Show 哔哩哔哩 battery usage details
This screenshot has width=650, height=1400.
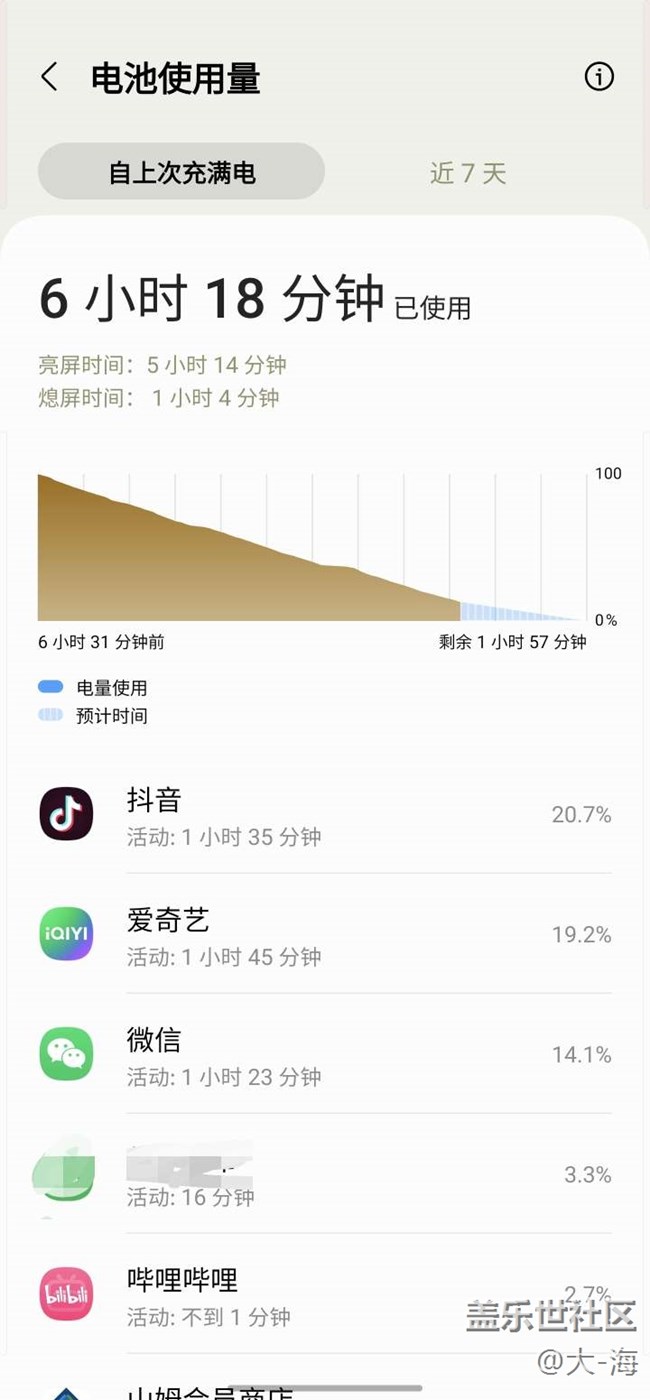[325, 1294]
